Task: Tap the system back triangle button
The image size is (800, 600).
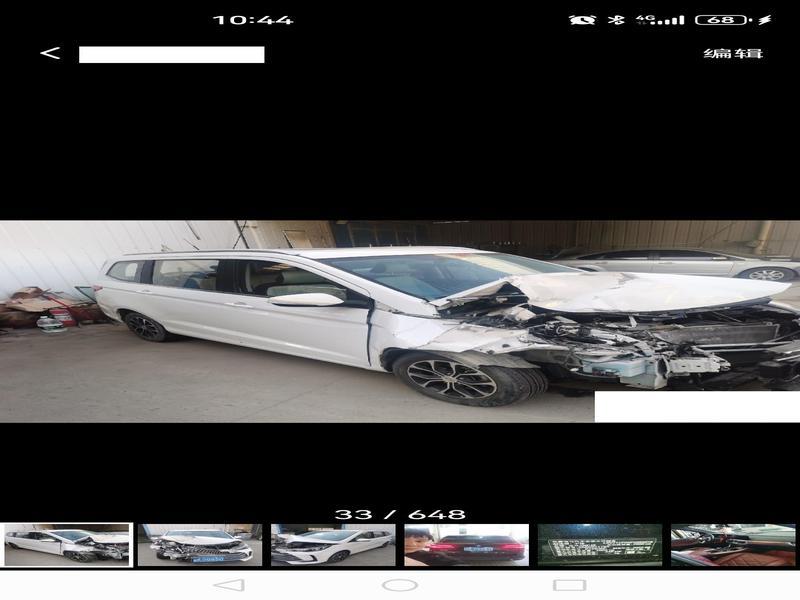Action: (229, 585)
